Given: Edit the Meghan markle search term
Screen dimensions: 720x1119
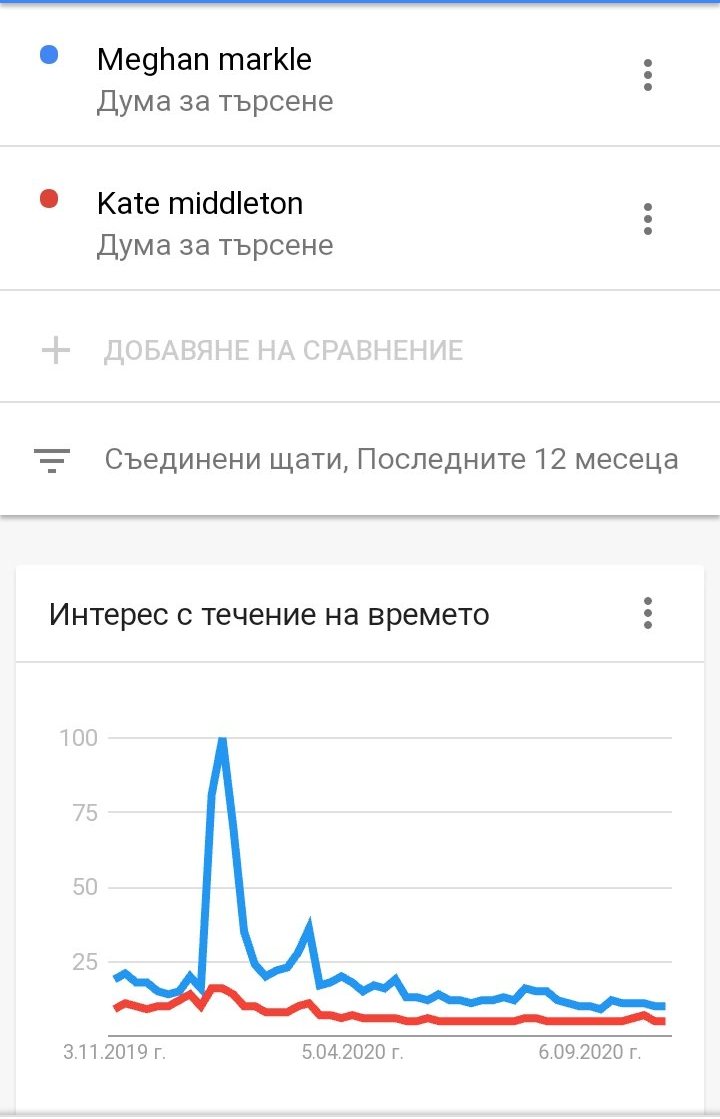Looking at the screenshot, I should (205, 60).
